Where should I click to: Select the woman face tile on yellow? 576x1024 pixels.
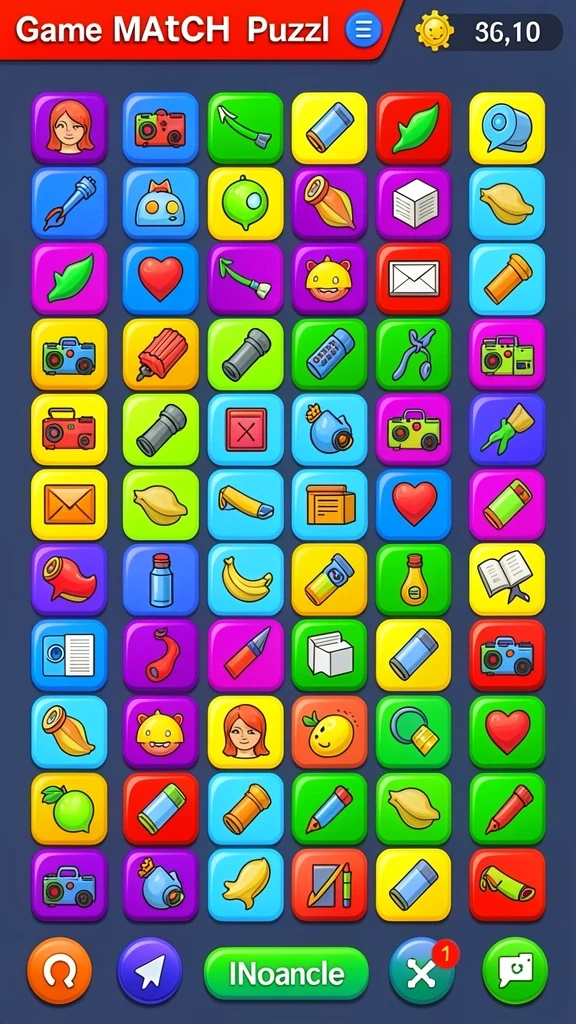click(246, 731)
